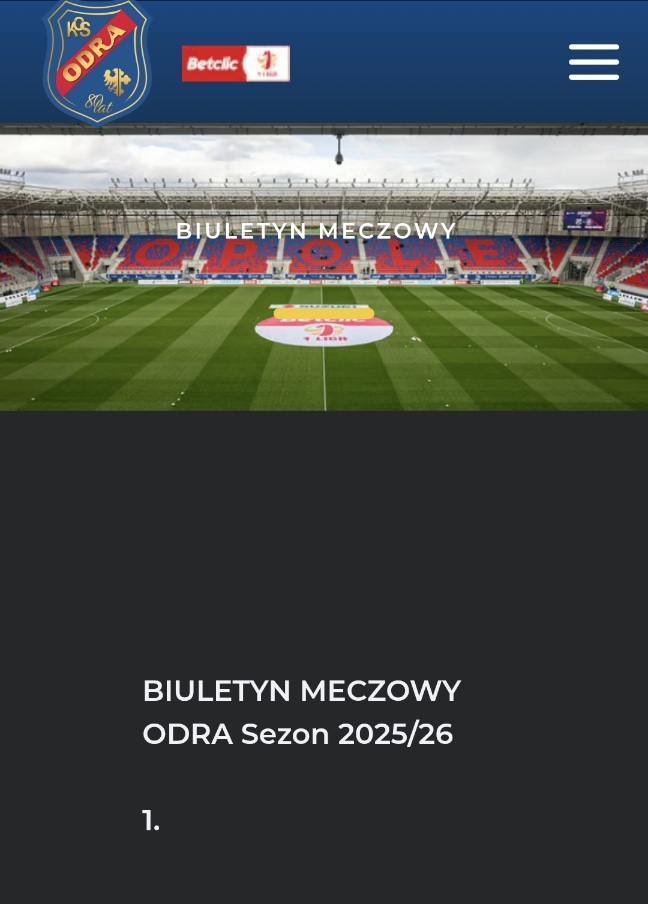Open the hamburger navigation menu
The width and height of the screenshot is (648, 904).
click(x=593, y=62)
